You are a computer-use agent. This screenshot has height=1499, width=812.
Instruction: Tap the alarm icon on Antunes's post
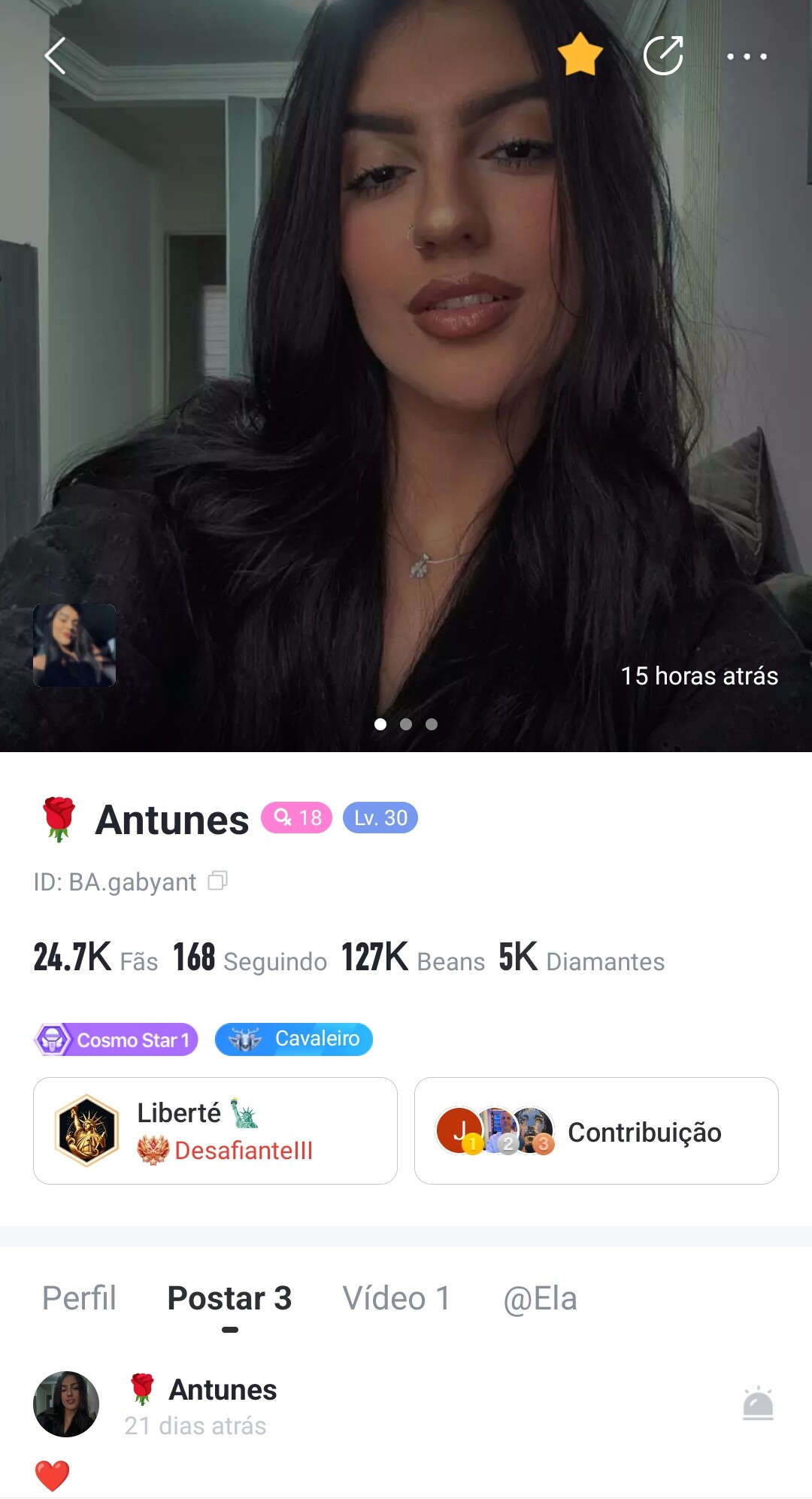tap(758, 1403)
